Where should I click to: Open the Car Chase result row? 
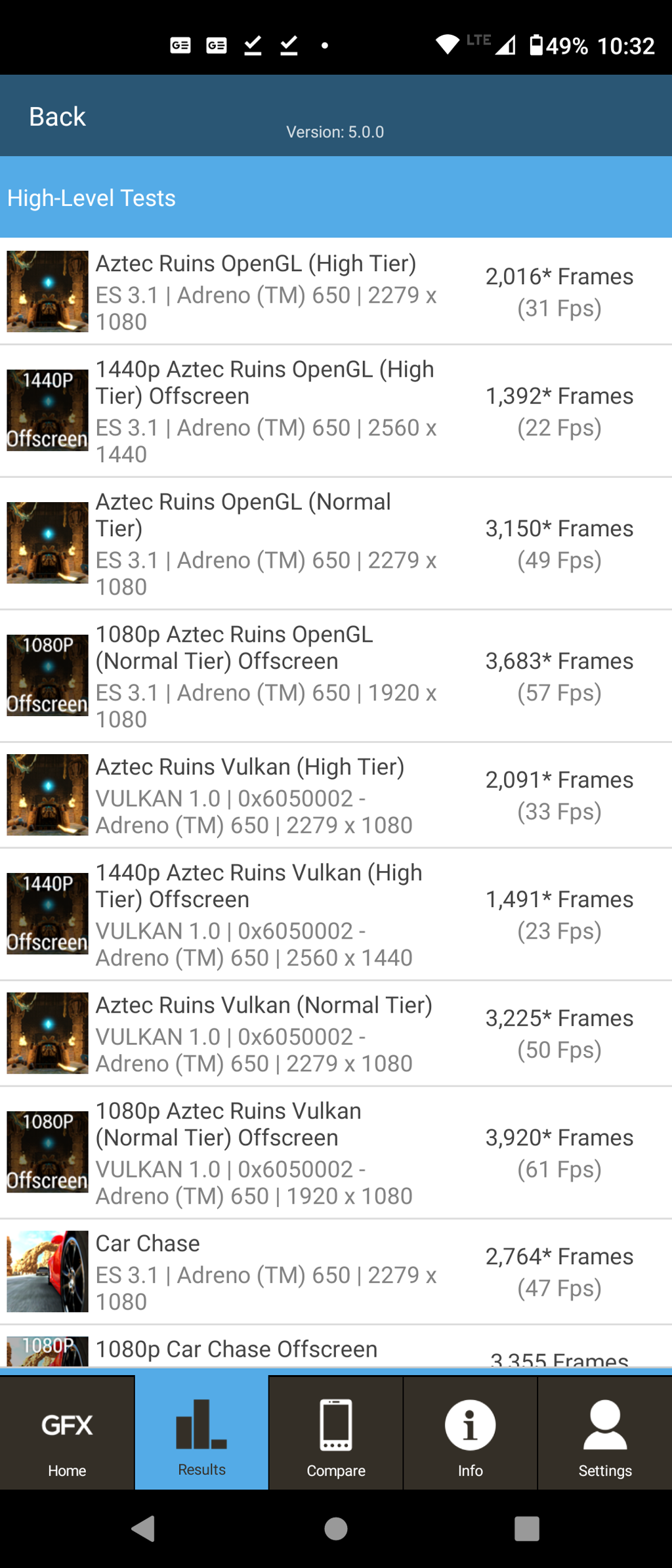pyautogui.click(x=336, y=1272)
